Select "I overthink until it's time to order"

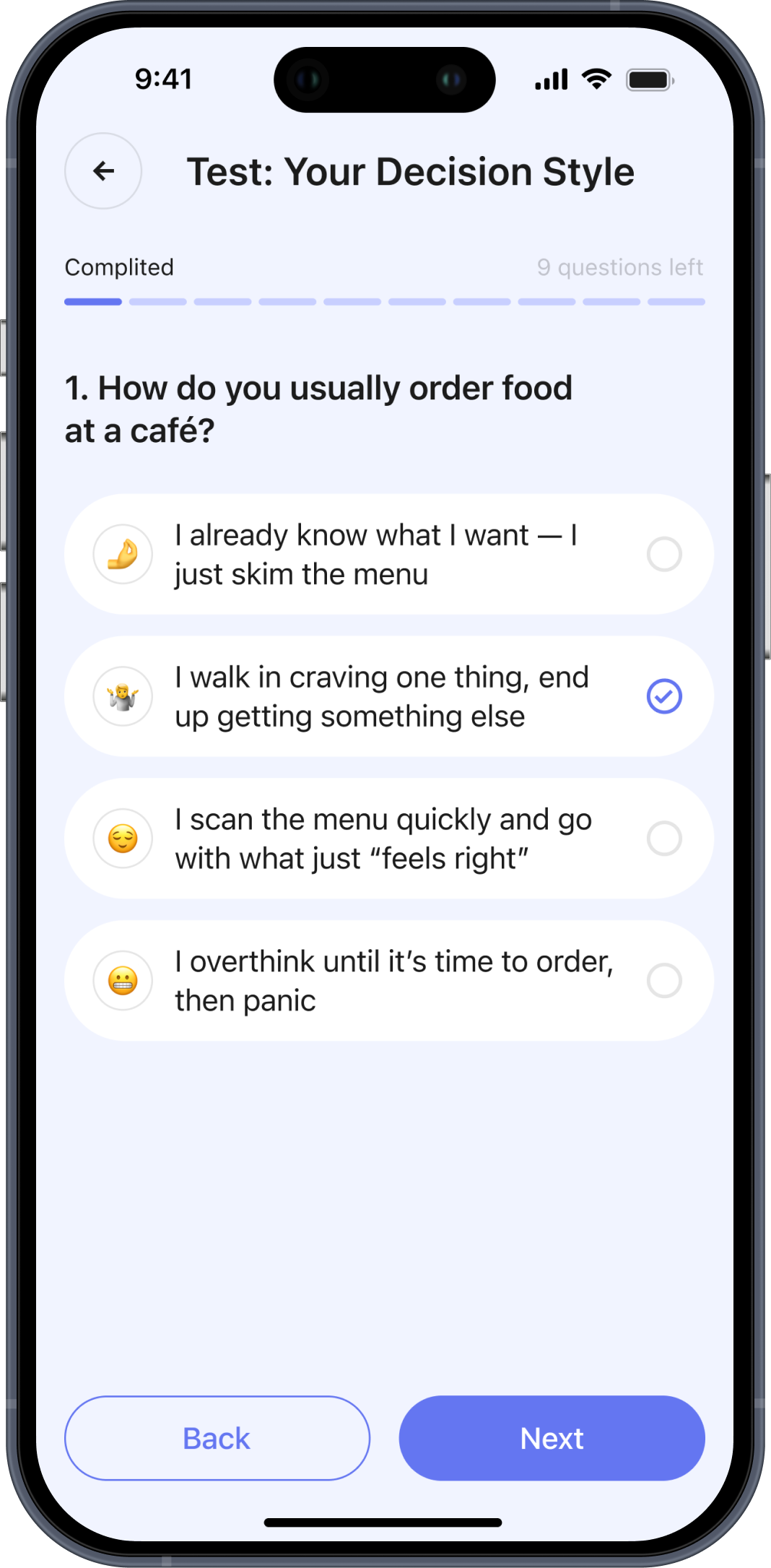point(388,981)
